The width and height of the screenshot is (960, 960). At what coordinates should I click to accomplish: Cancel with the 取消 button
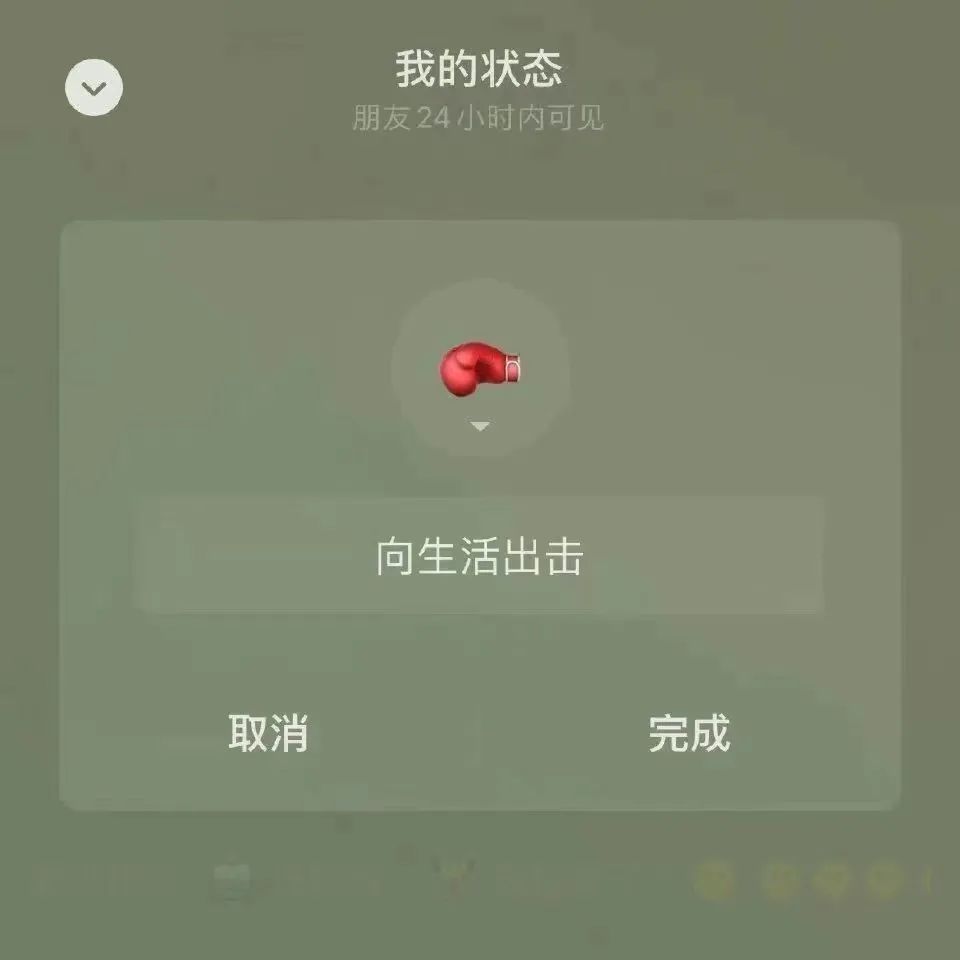click(268, 733)
